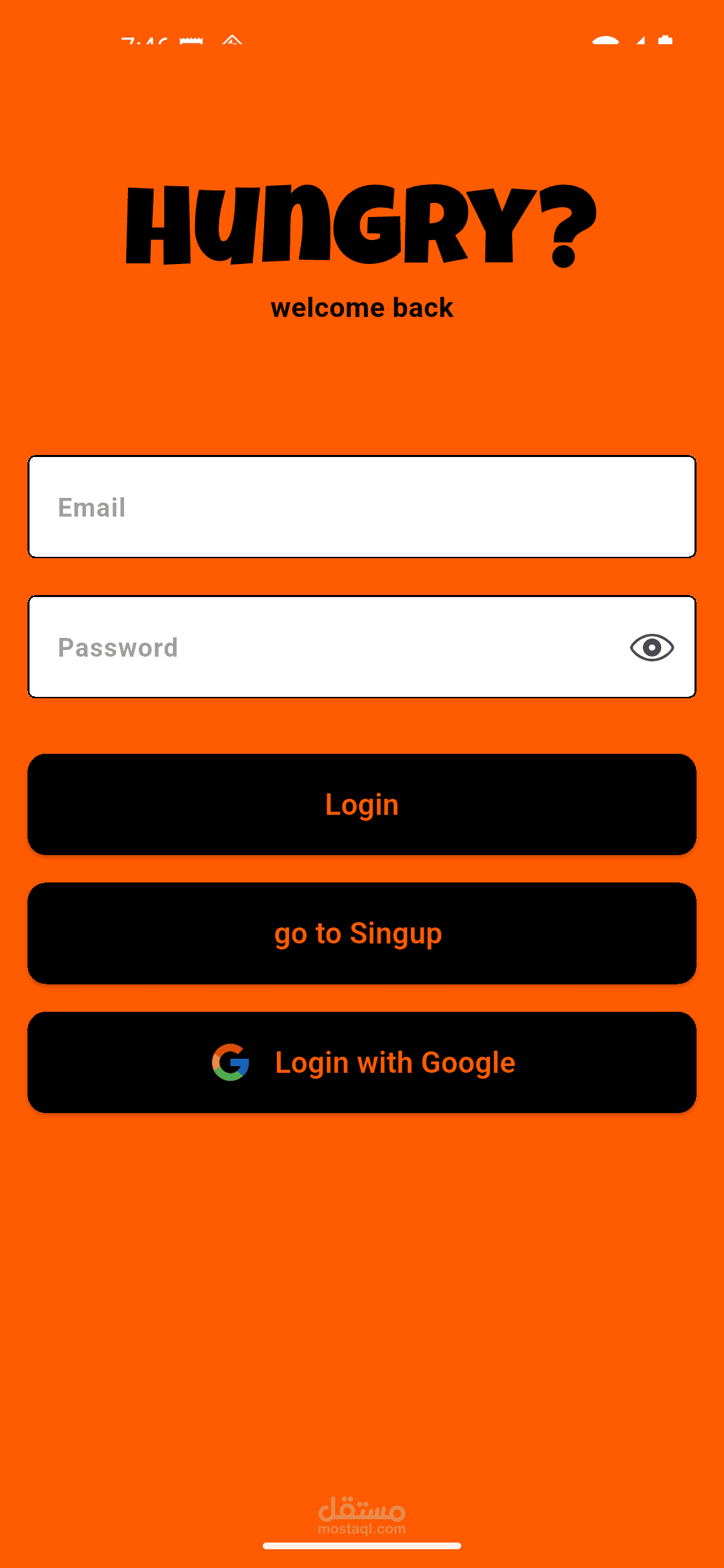Tap the Email input field

pyautogui.click(x=362, y=507)
